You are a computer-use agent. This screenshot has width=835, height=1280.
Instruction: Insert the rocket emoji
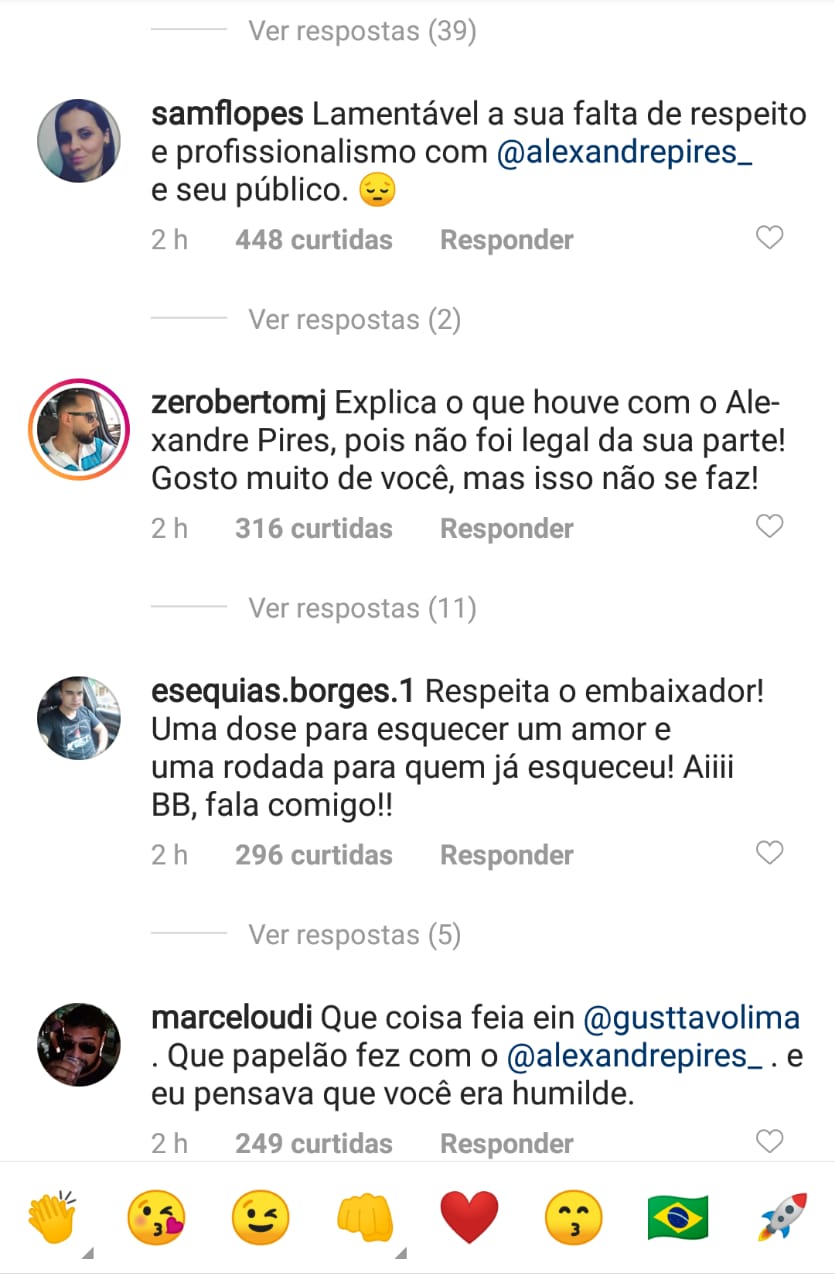782,1216
